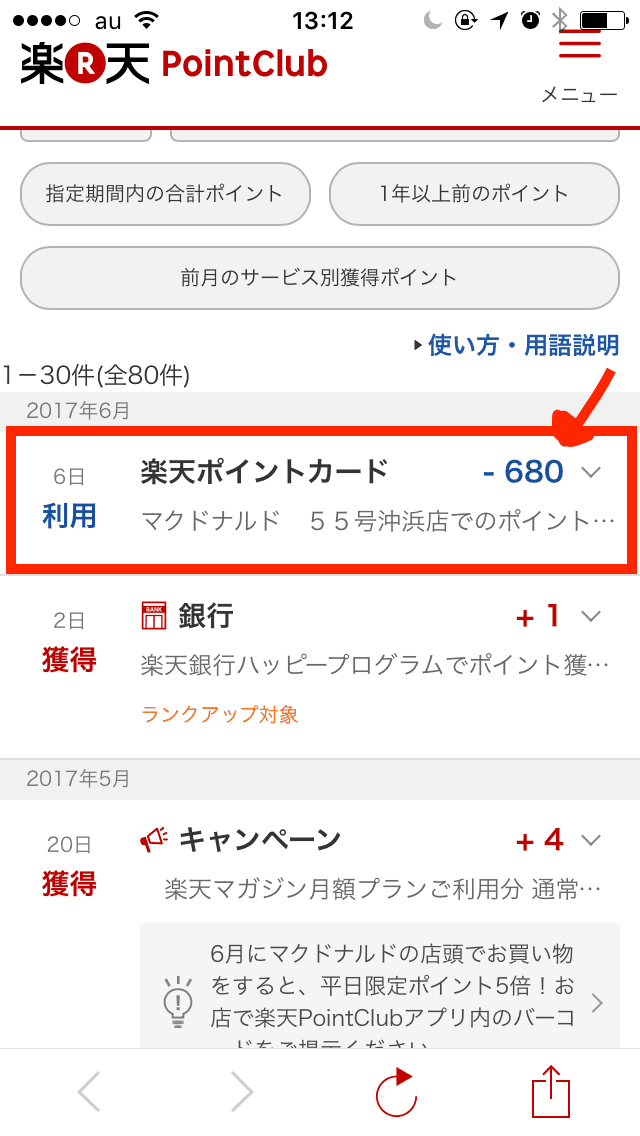Expand the 銀行 +1 point entry
Viewport: 640px width, 1136px height.
tap(591, 617)
